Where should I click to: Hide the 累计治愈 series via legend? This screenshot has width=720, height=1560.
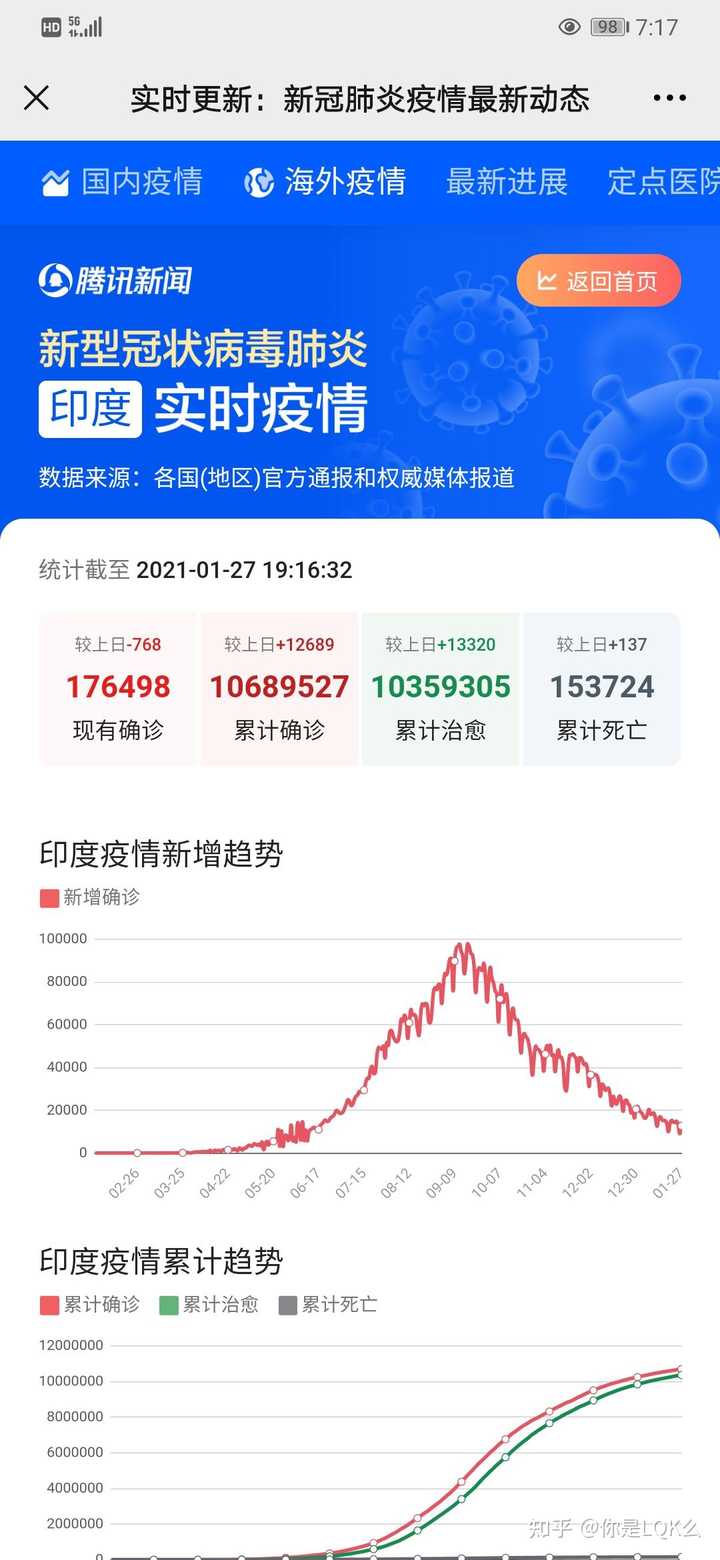pos(209,1304)
